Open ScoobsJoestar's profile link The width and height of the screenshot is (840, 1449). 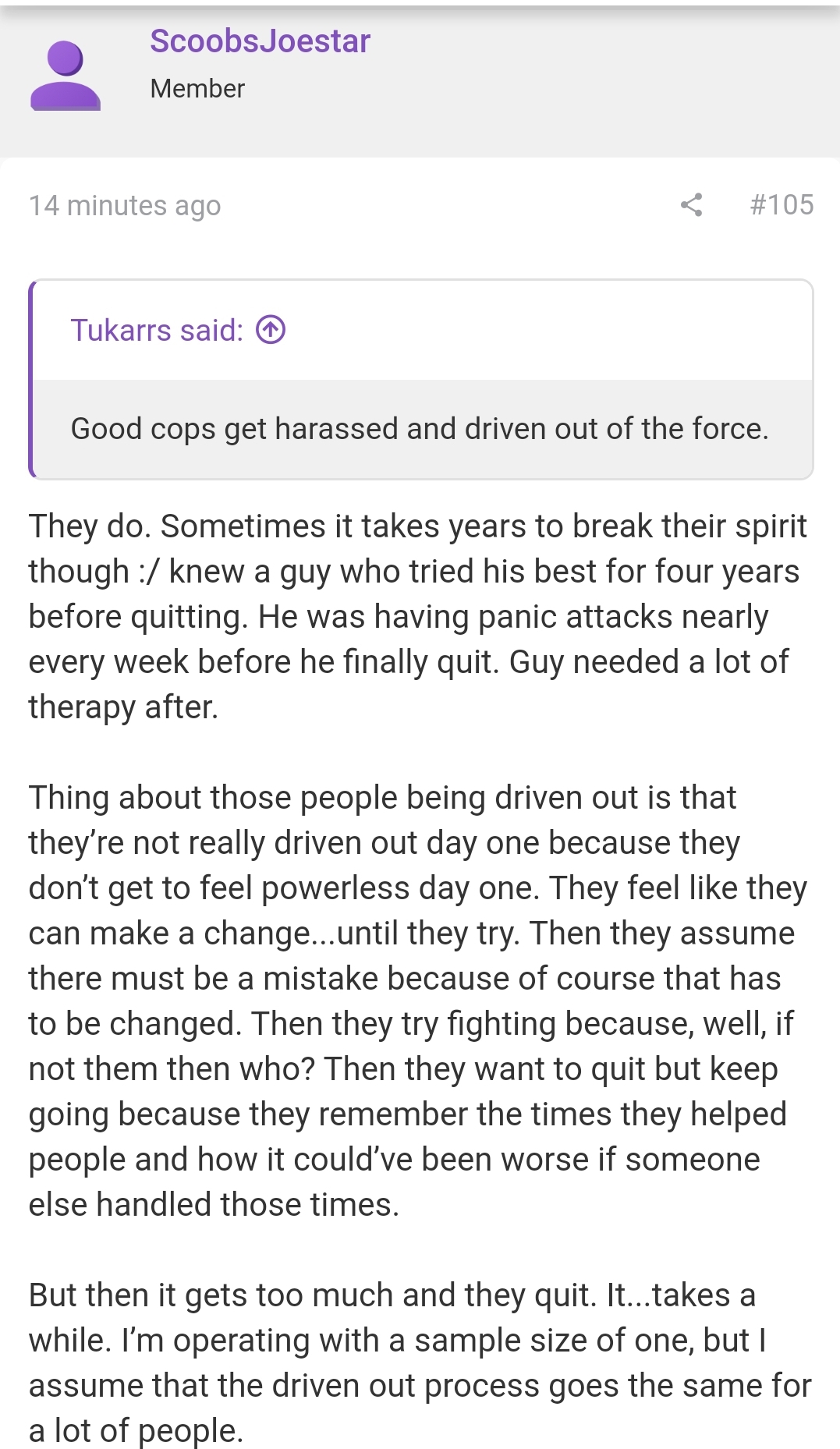(x=260, y=41)
